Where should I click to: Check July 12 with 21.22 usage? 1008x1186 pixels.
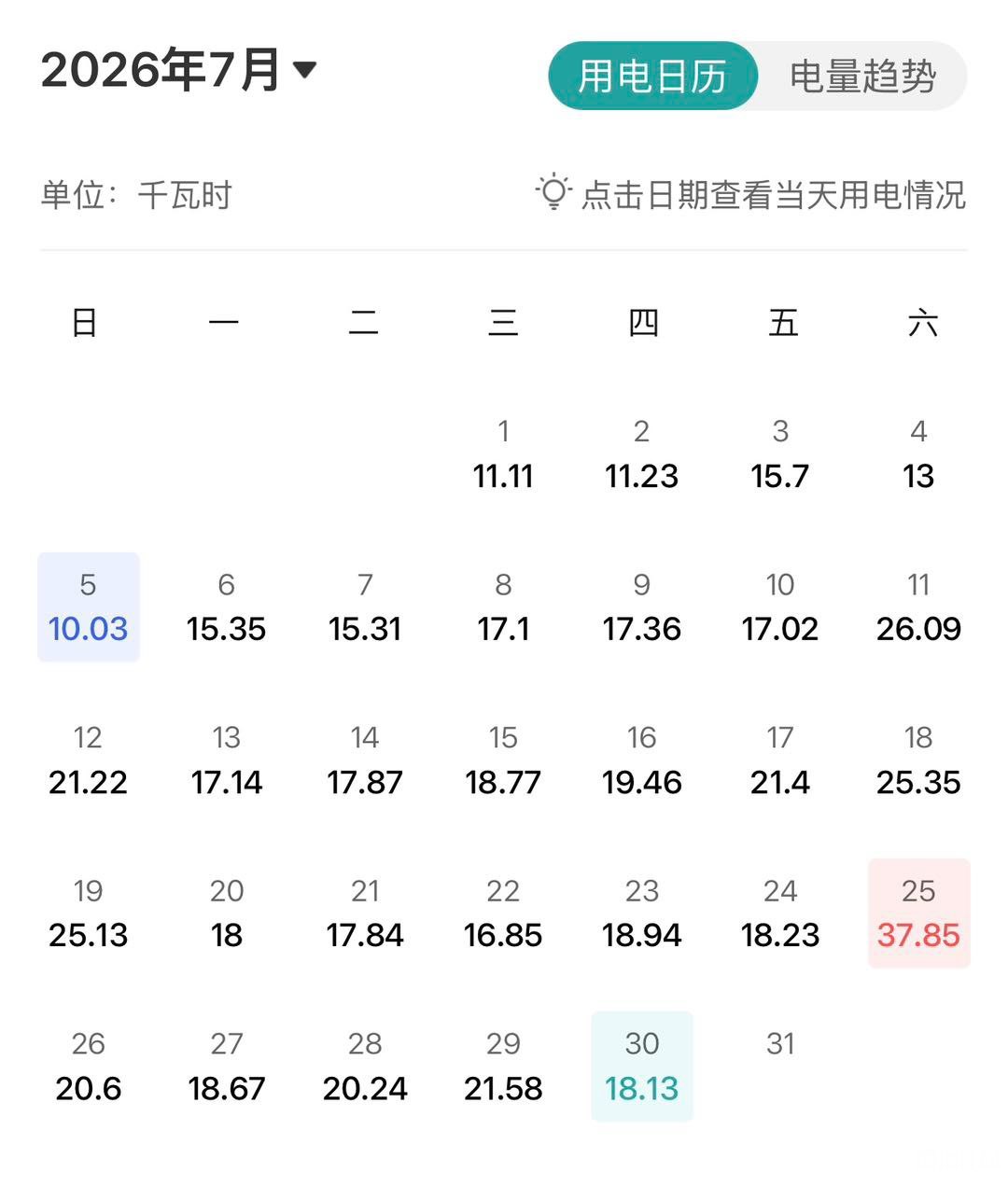click(x=89, y=760)
